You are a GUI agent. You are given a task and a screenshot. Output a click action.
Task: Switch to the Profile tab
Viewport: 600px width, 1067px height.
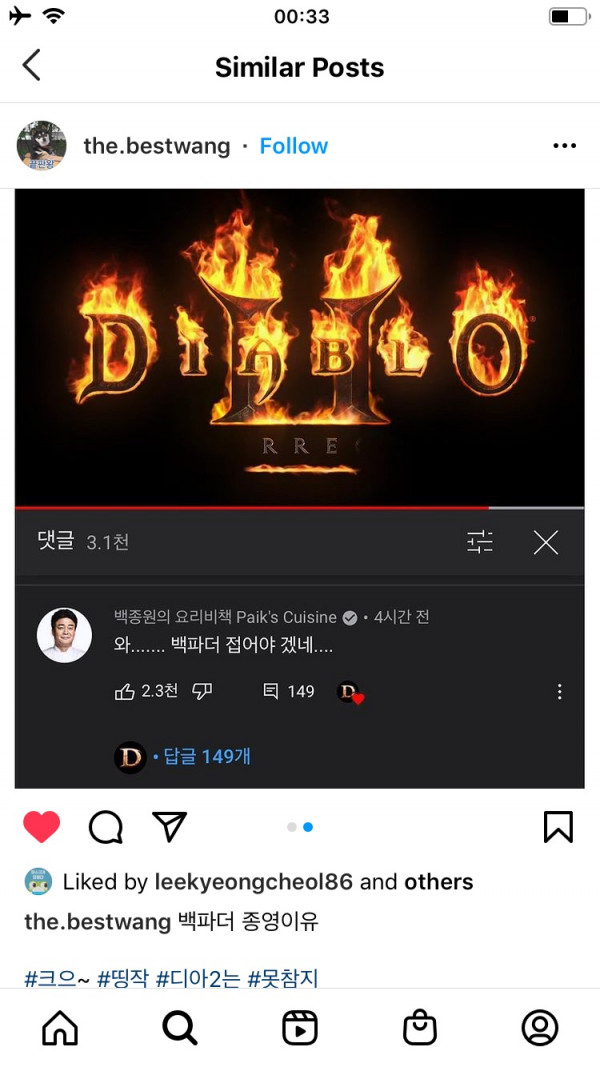(540, 1028)
